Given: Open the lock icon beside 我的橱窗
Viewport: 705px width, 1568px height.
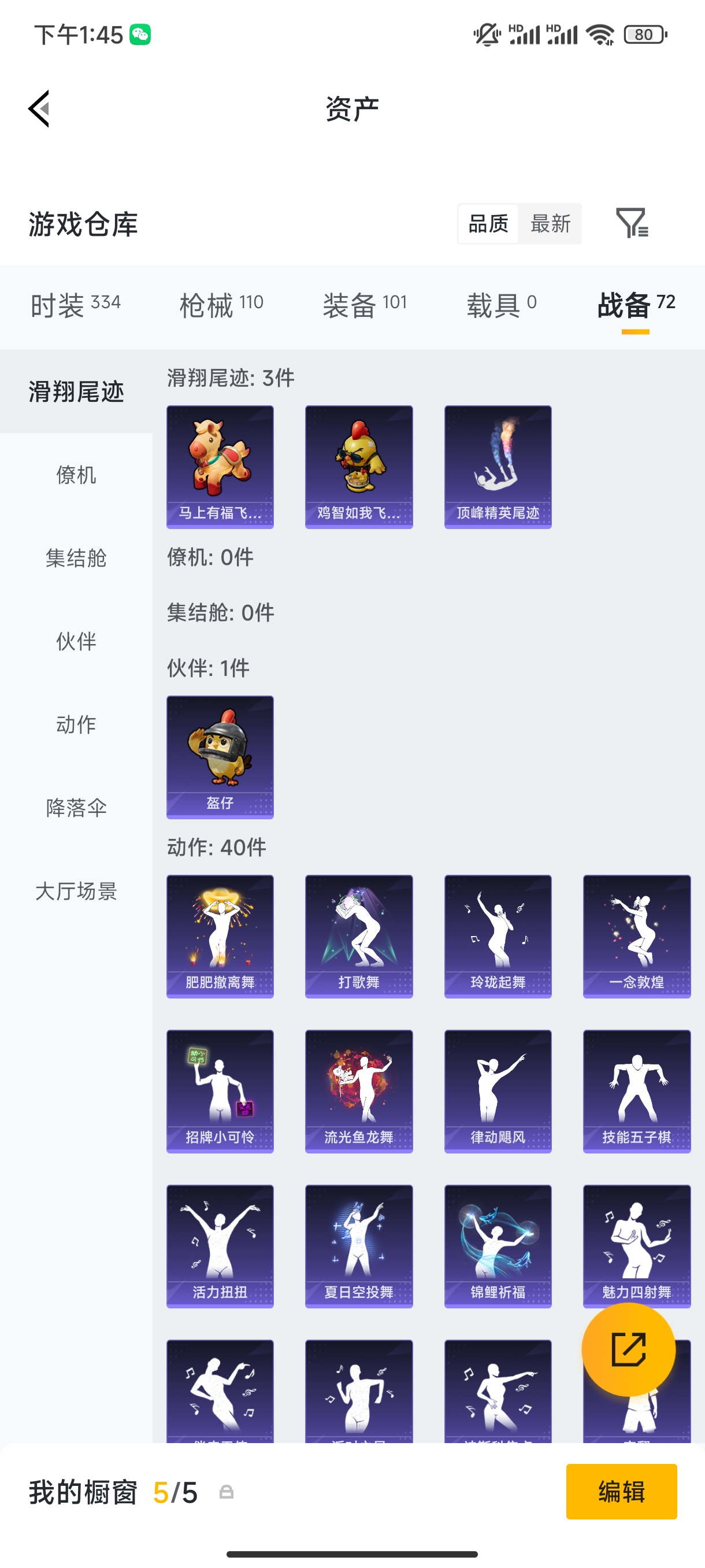Looking at the screenshot, I should click(227, 1492).
